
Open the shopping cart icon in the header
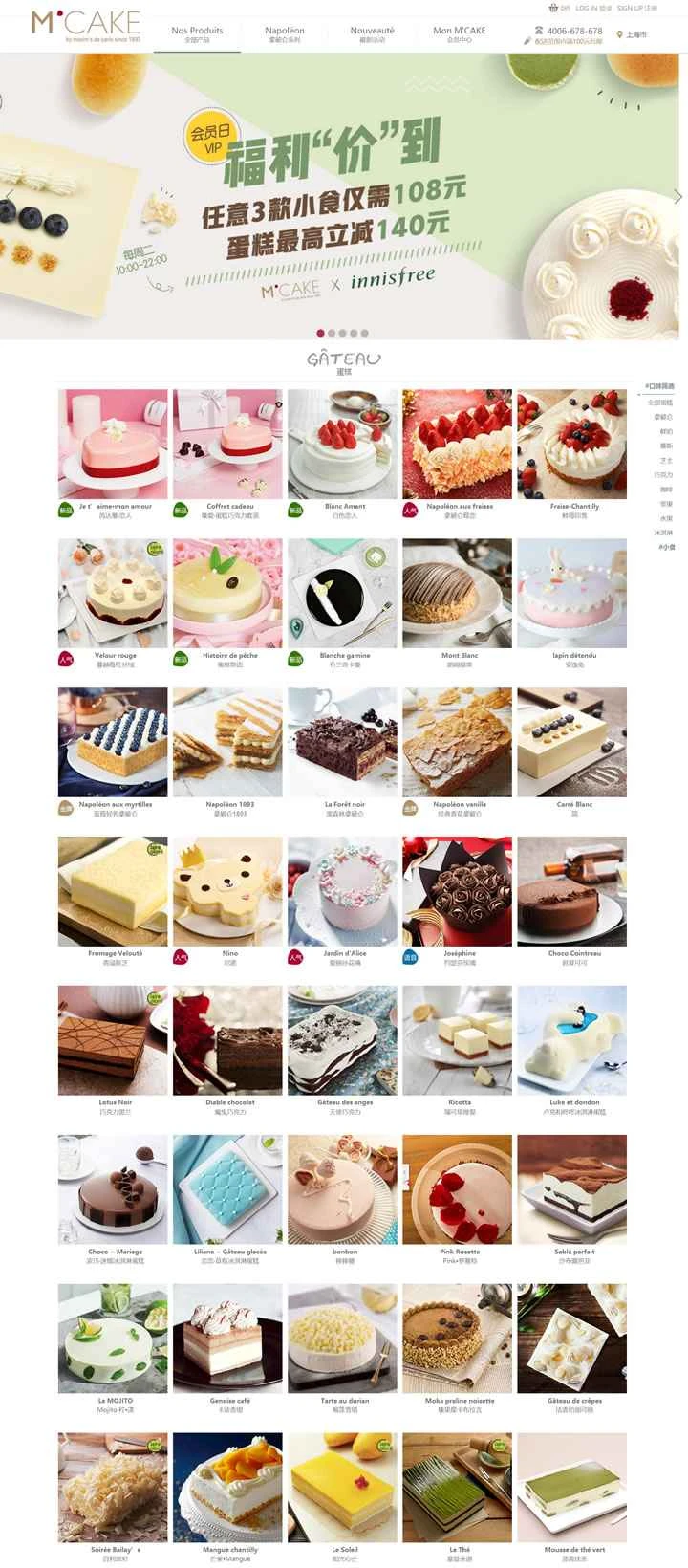coord(552,7)
